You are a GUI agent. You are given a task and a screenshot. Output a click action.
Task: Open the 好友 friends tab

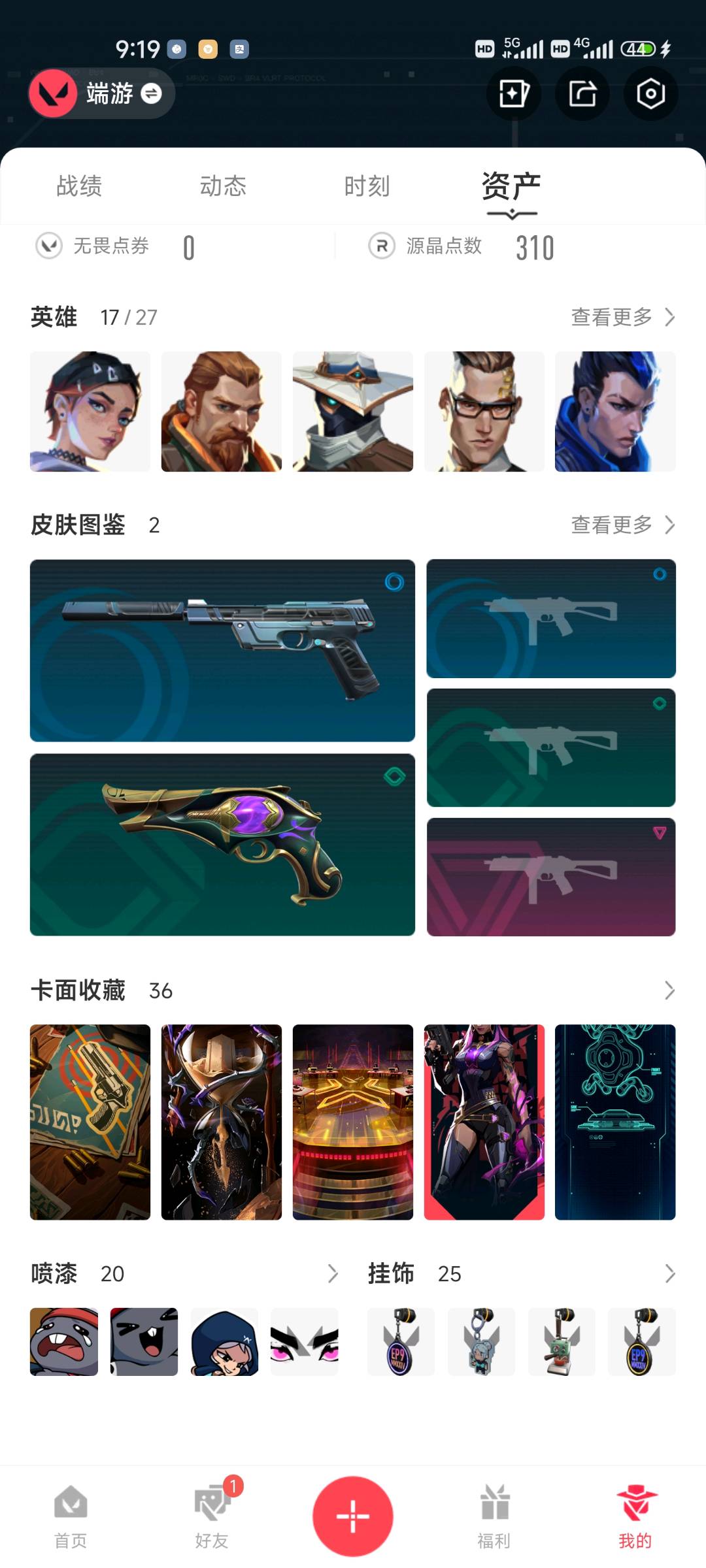(212, 1516)
